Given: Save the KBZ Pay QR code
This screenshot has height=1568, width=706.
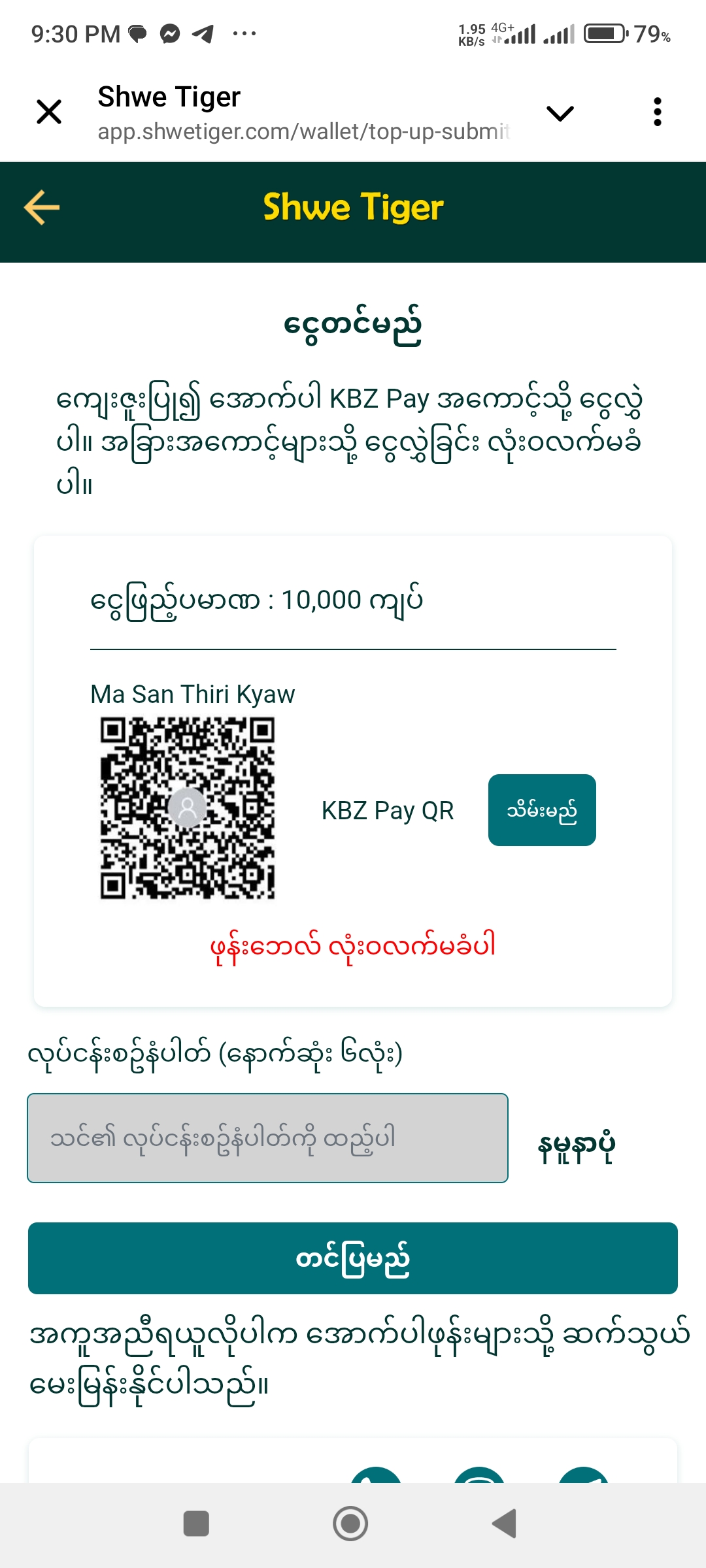Looking at the screenshot, I should (x=541, y=810).
